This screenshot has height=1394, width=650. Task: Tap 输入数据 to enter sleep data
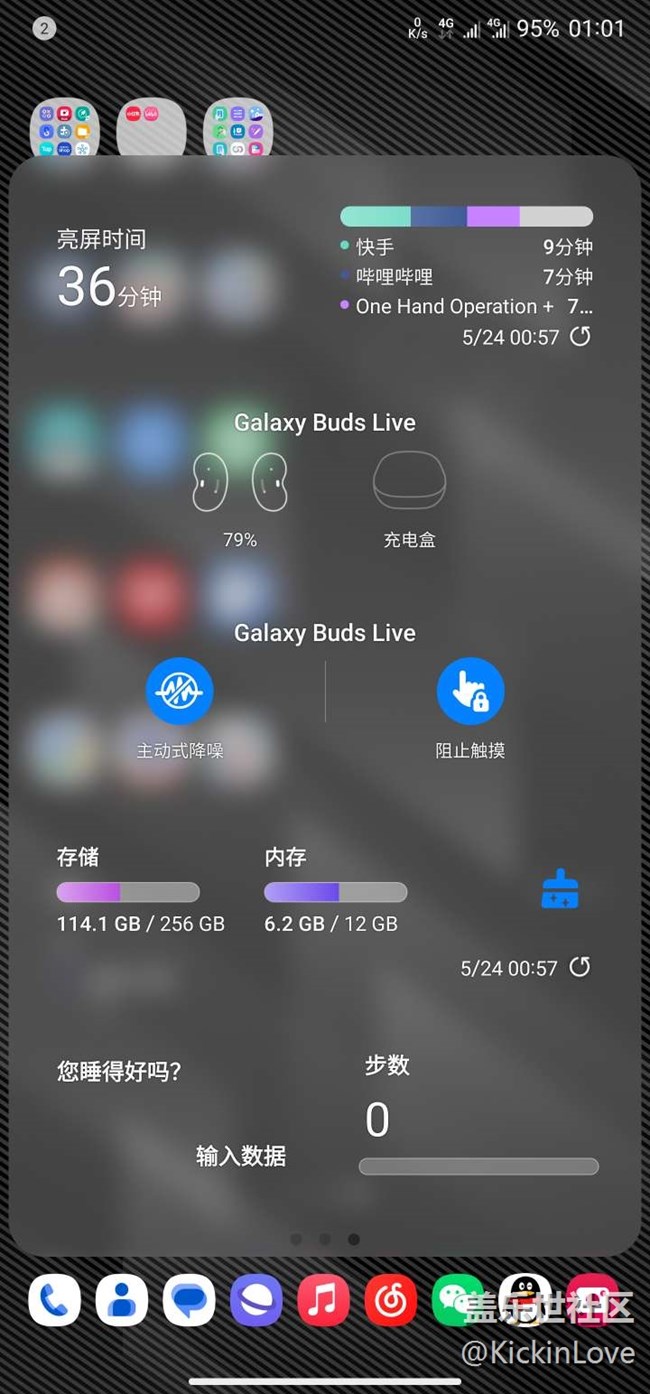(241, 1156)
